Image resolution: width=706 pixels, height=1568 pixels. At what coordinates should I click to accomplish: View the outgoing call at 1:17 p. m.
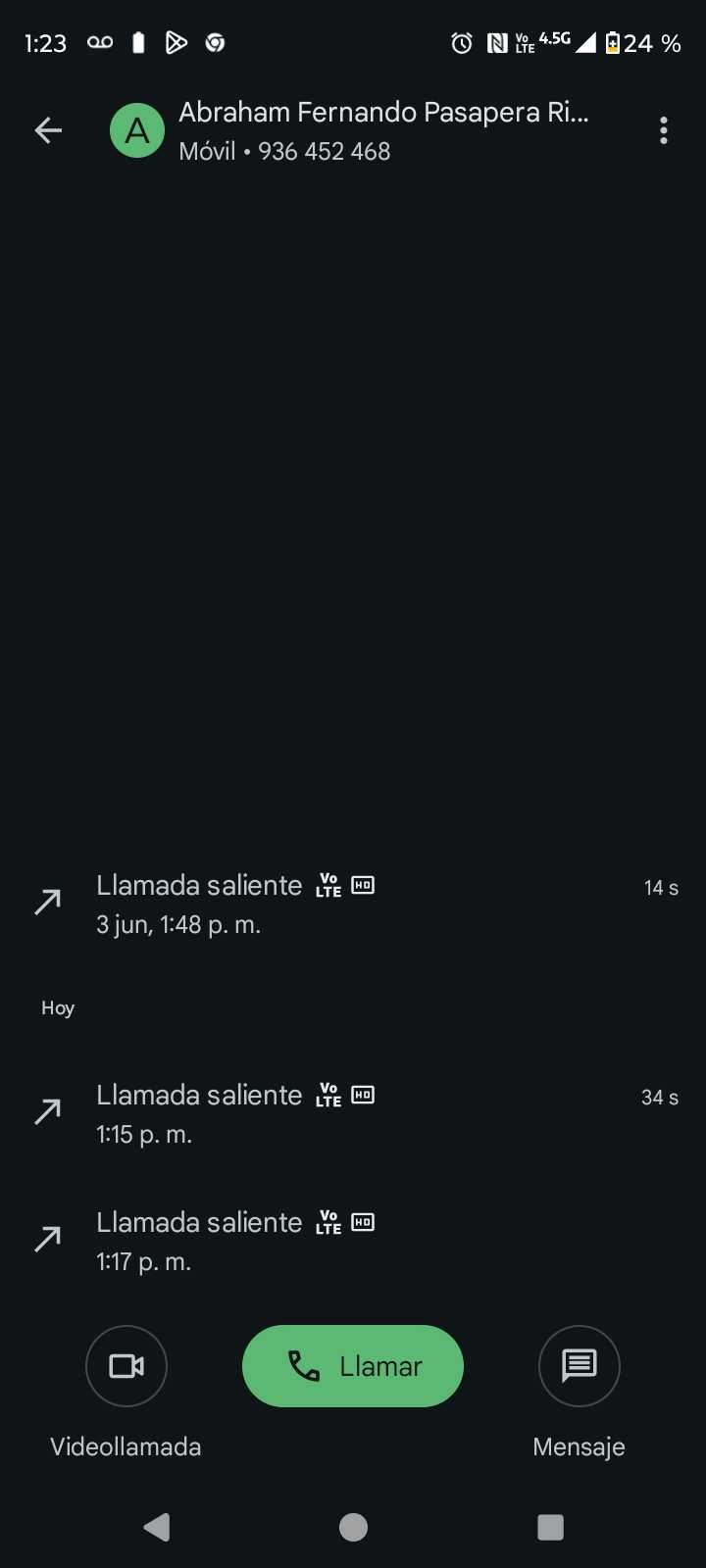coord(353,1241)
